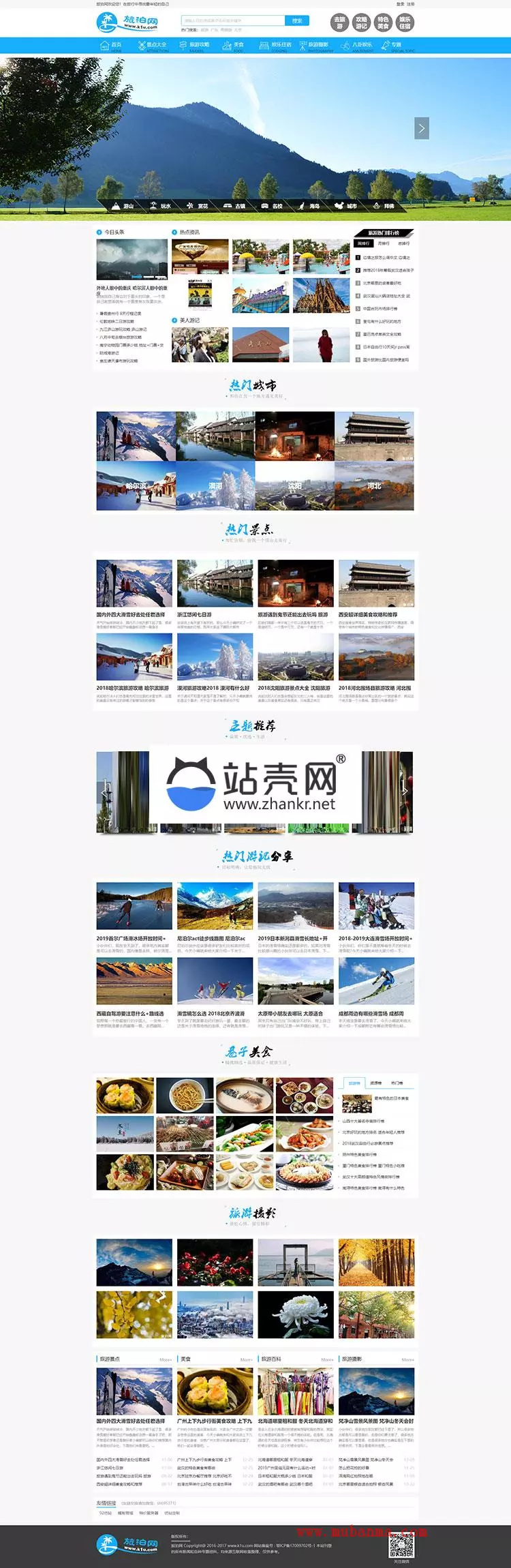Open 山西十大著名串串排行榜 food list link
The height and width of the screenshot is (1568, 511).
[363, 1121]
